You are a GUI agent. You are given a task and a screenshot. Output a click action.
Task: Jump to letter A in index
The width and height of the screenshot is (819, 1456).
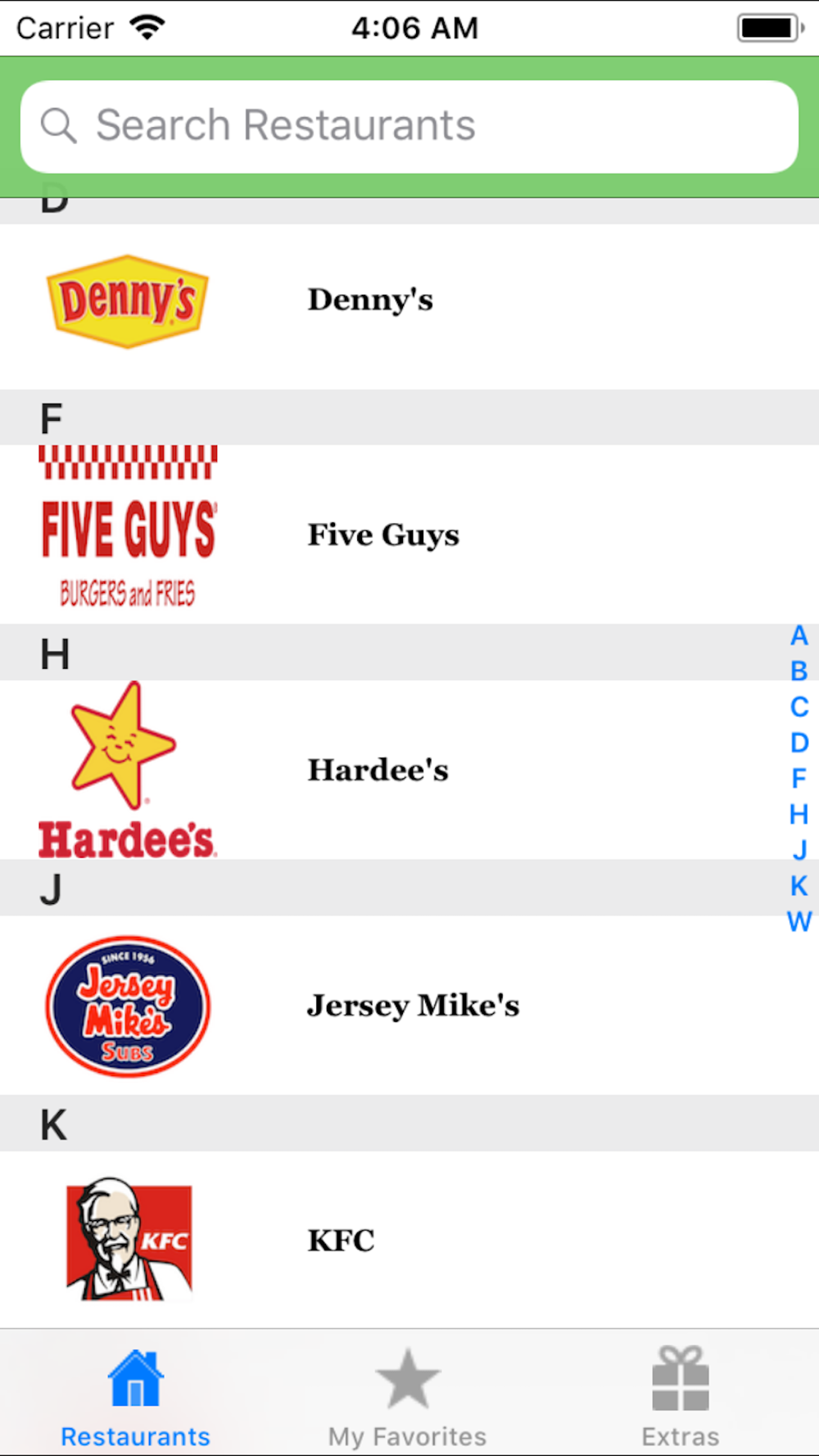799,635
